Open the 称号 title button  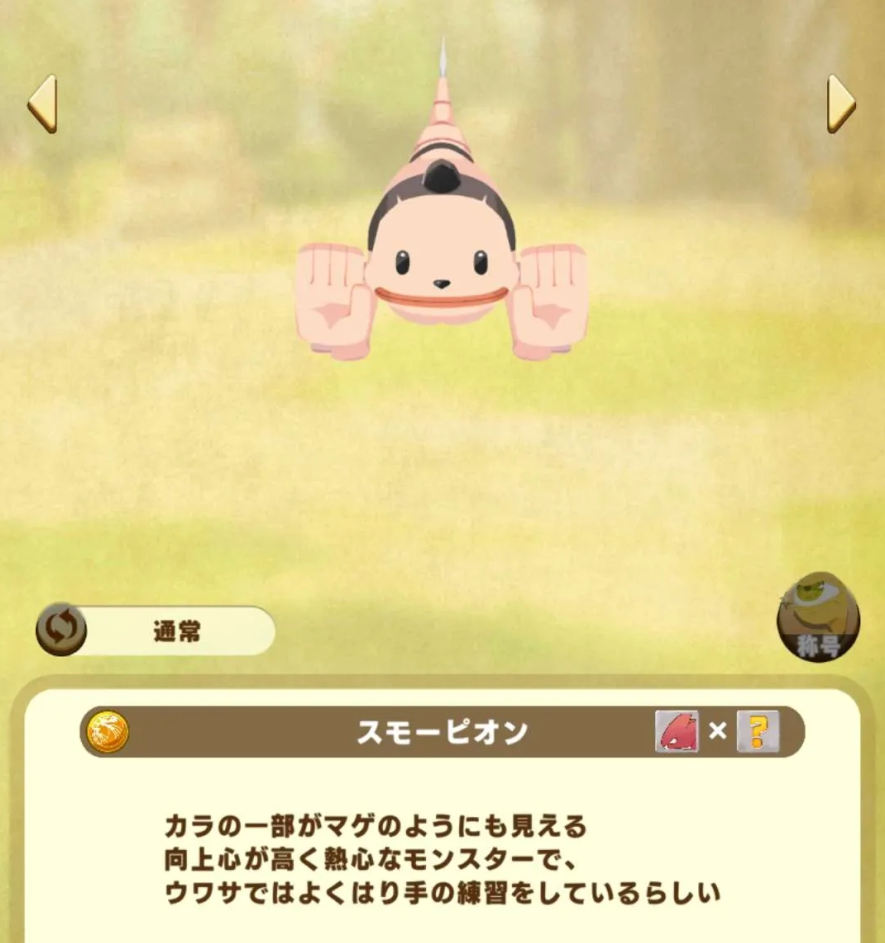pos(818,618)
